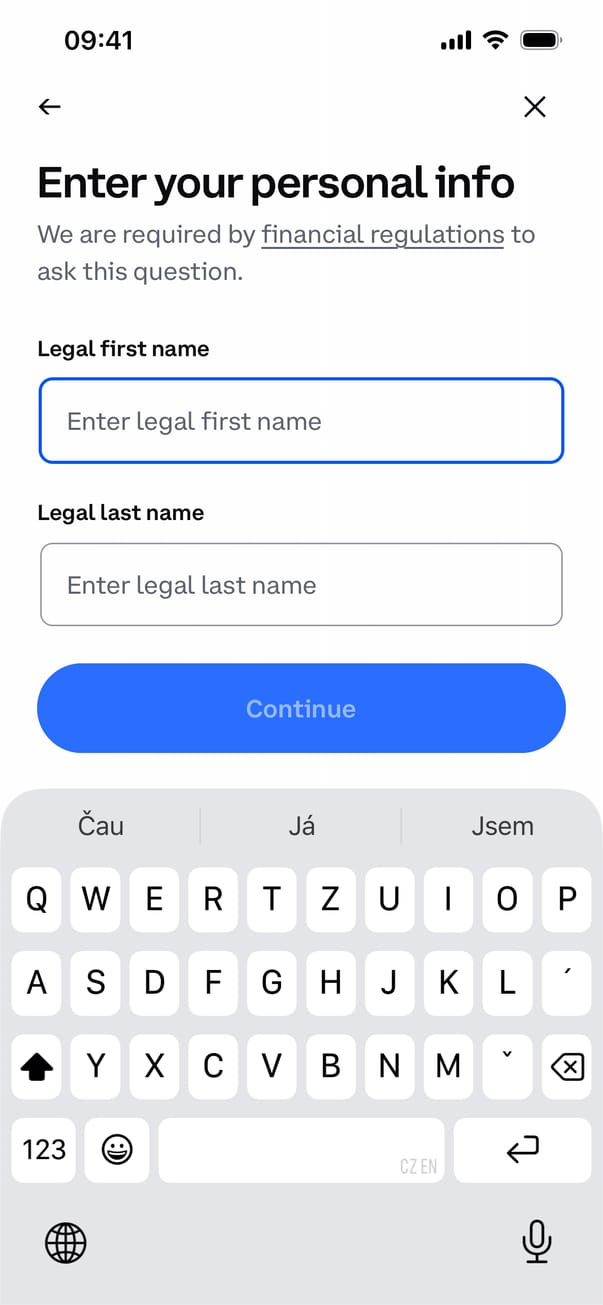Select the legal last name field
The height and width of the screenshot is (1305, 603).
pos(301,585)
